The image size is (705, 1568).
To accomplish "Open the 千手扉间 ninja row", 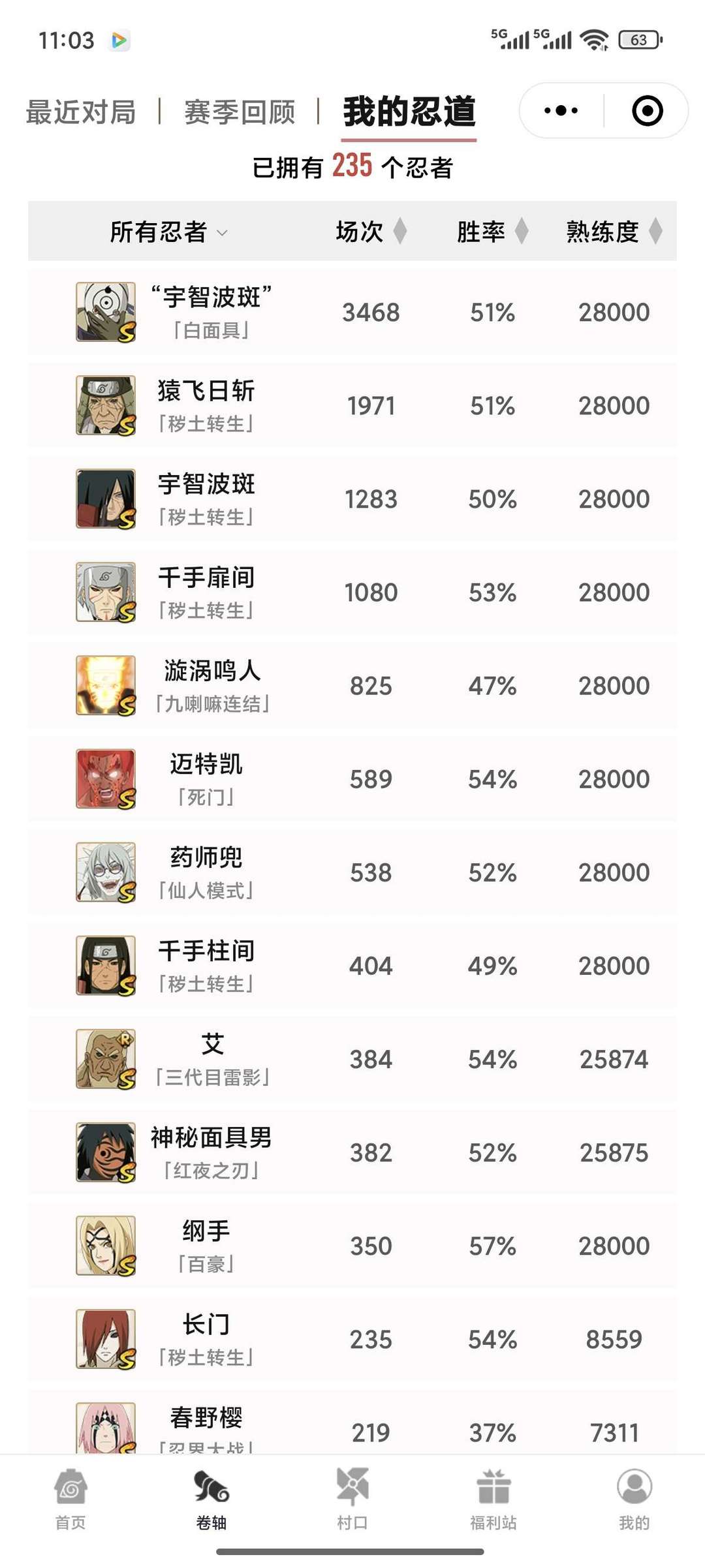I will pyautogui.click(x=352, y=592).
